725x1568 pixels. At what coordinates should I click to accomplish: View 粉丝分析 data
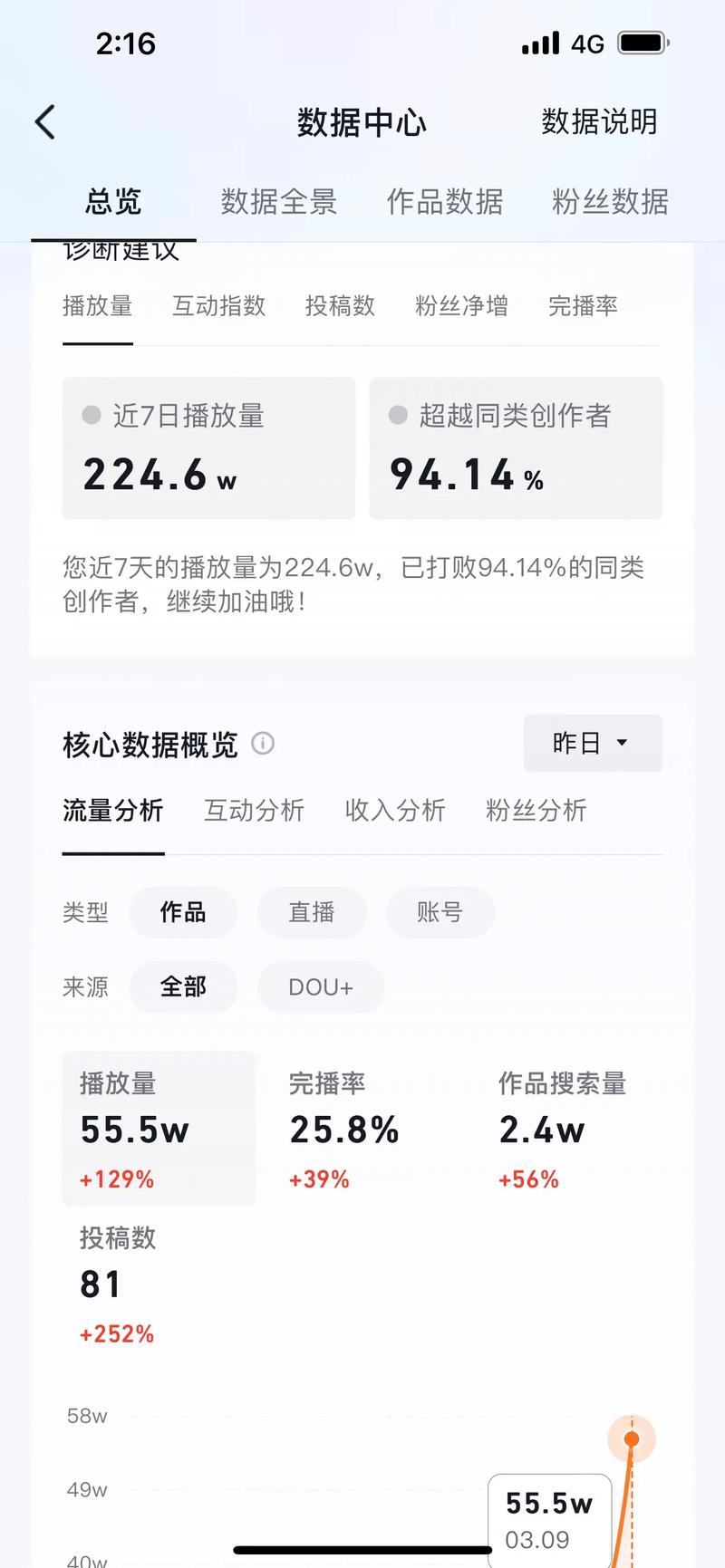point(536,810)
